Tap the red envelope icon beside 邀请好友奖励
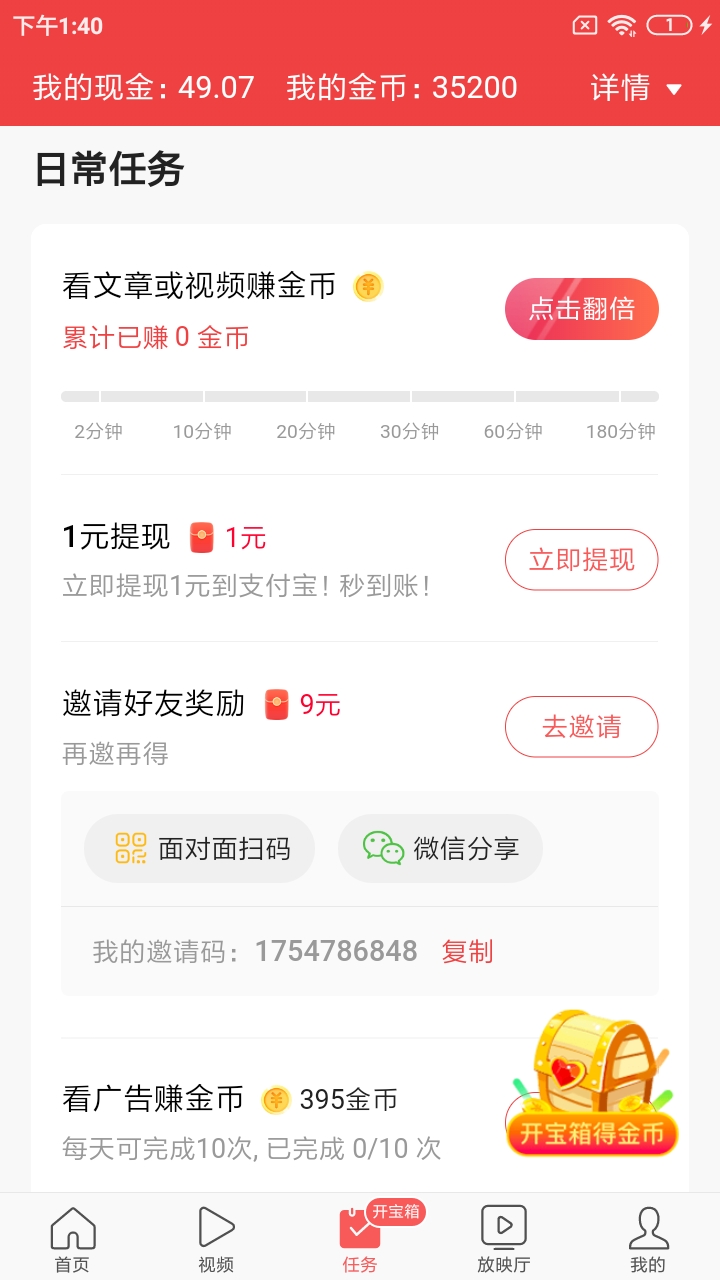Viewport: 720px width, 1280px height. (279, 705)
